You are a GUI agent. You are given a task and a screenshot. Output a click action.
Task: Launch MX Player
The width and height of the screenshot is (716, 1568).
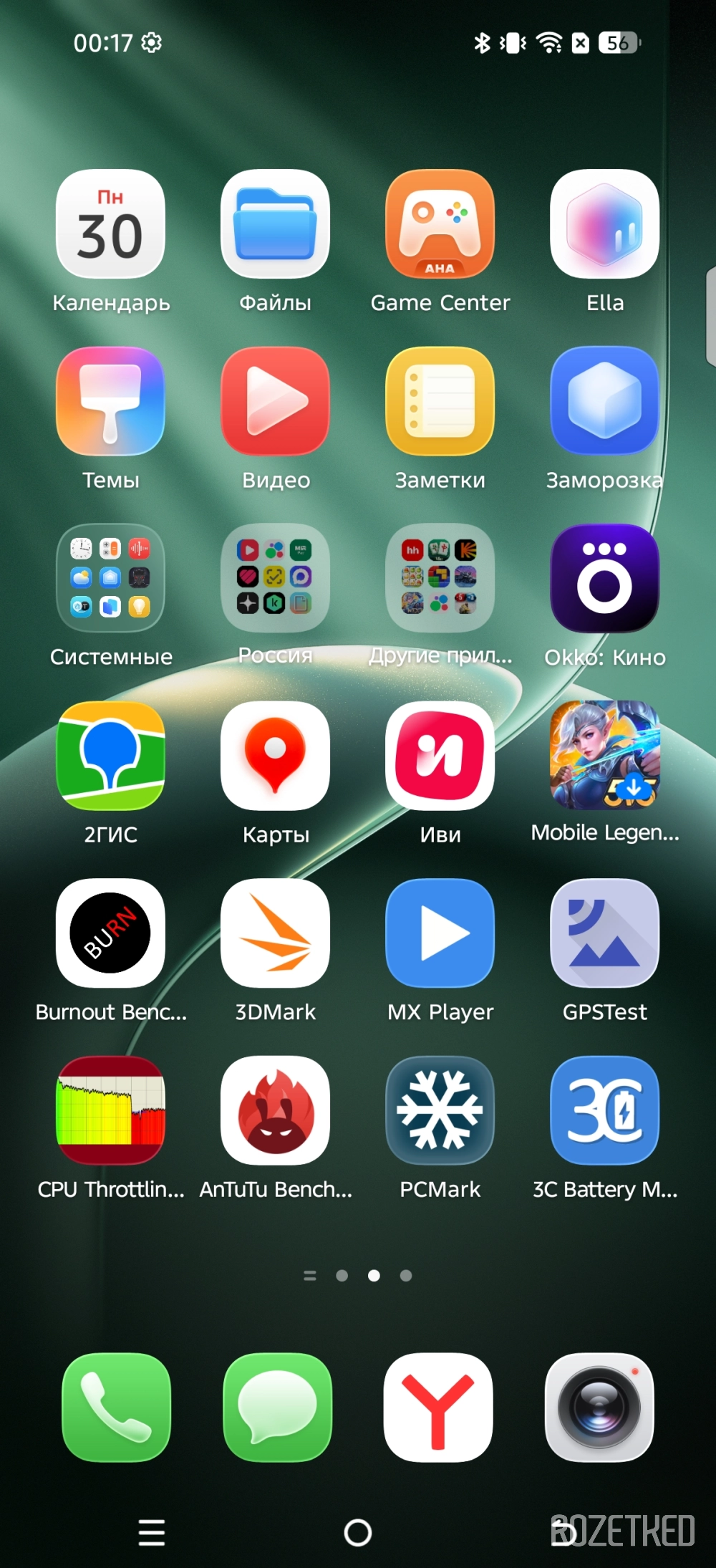[440, 933]
